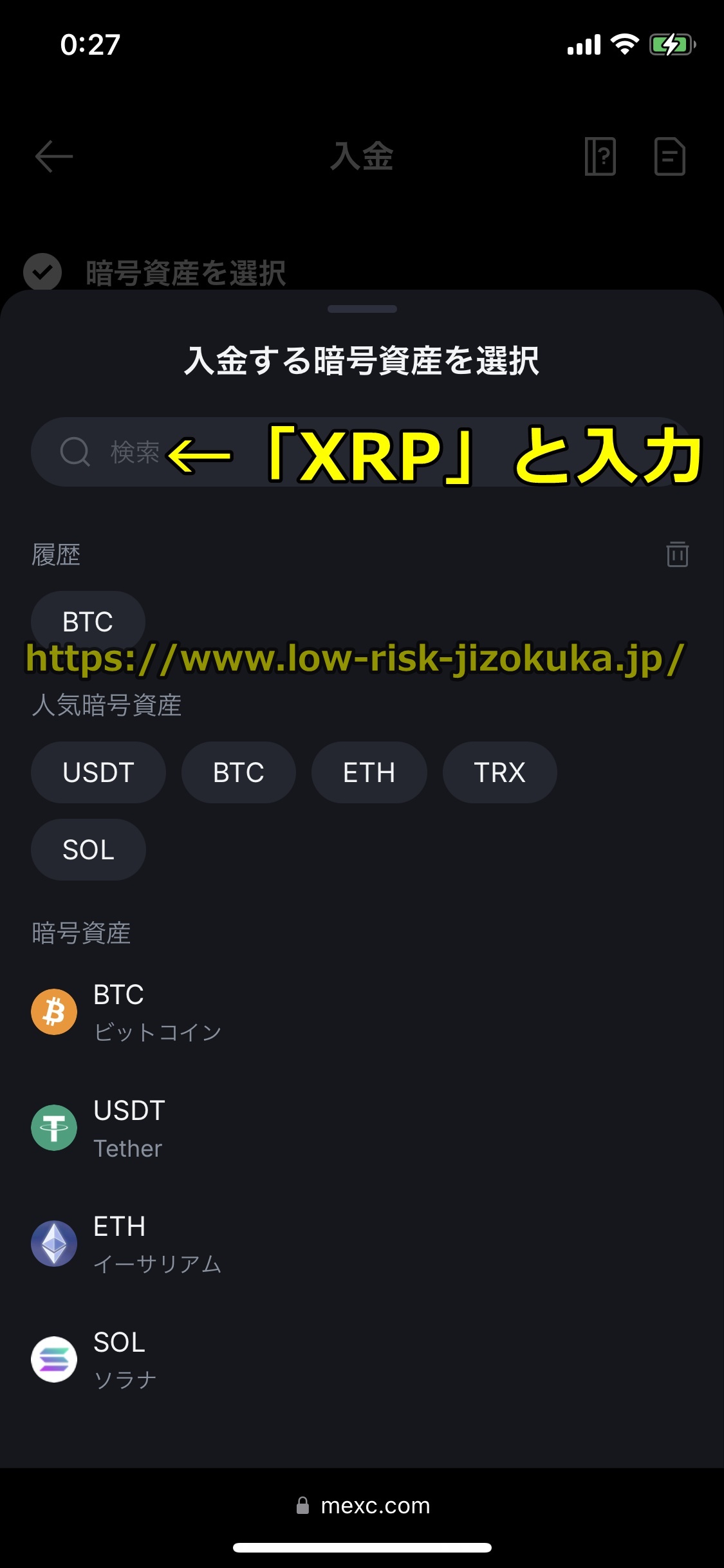This screenshot has width=724, height=1568.
Task: Clear history with the trash icon
Action: pyautogui.click(x=677, y=554)
